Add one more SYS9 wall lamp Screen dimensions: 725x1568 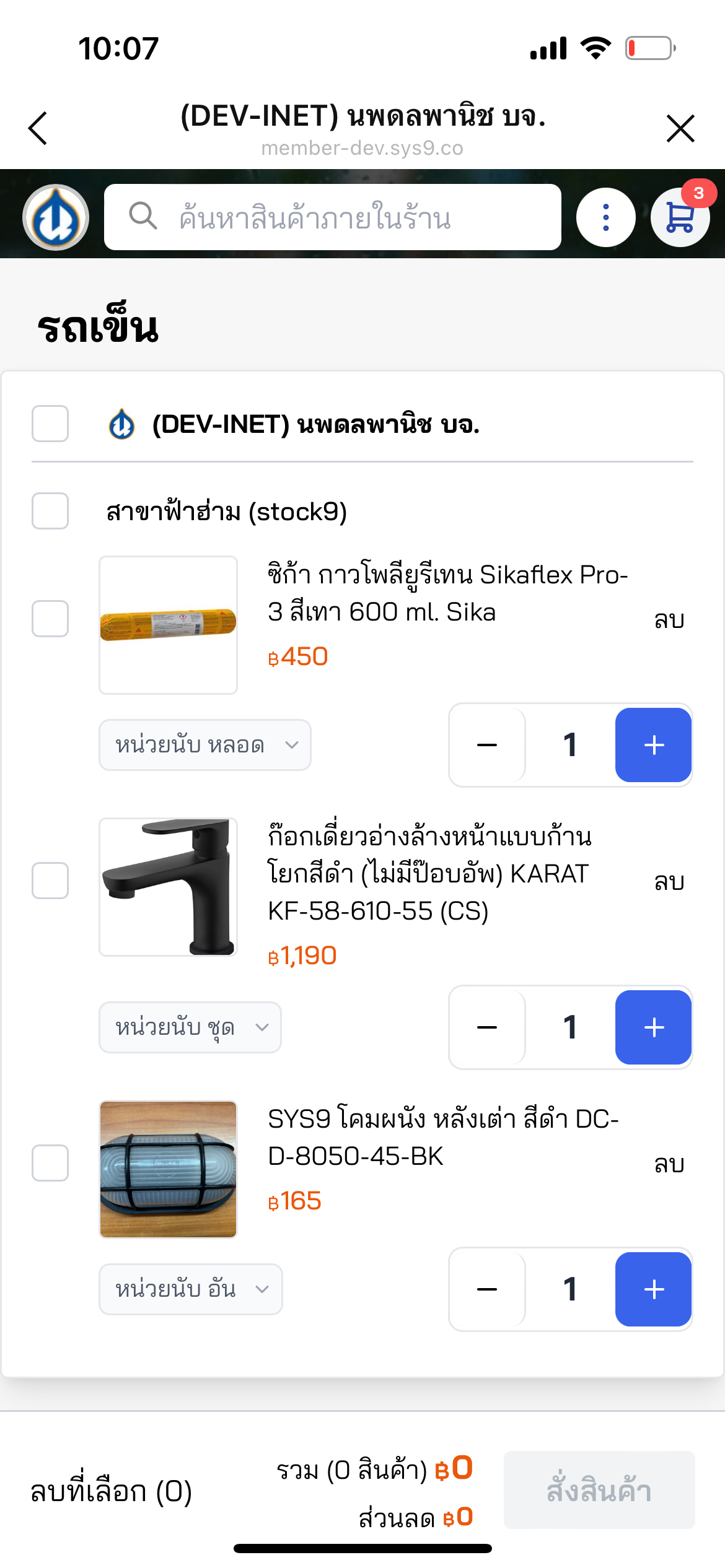point(653,1289)
